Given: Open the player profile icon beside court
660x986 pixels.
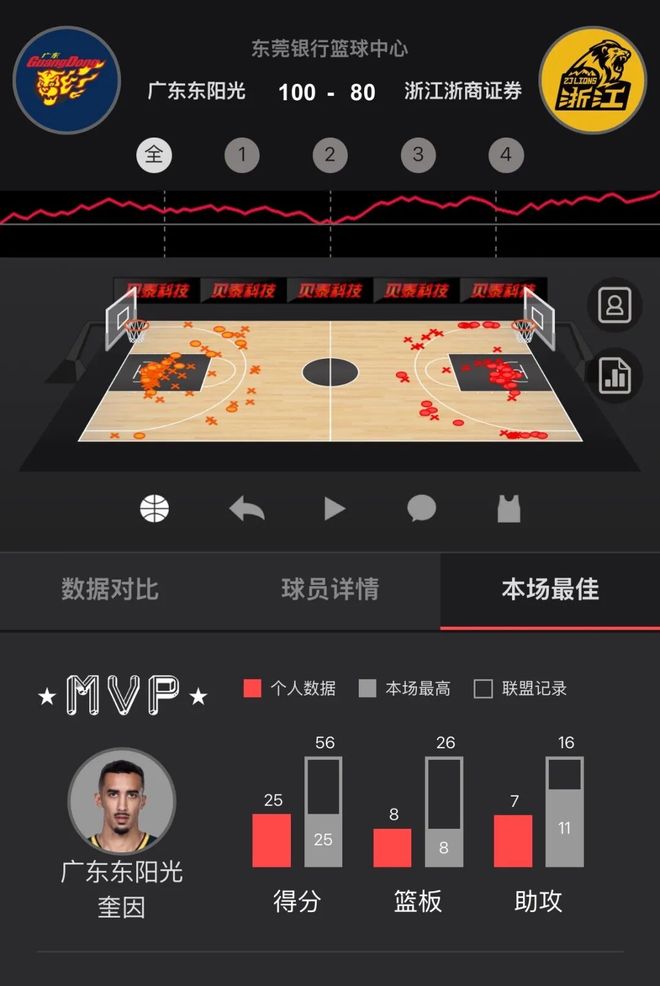Looking at the screenshot, I should pyautogui.click(x=613, y=306).
